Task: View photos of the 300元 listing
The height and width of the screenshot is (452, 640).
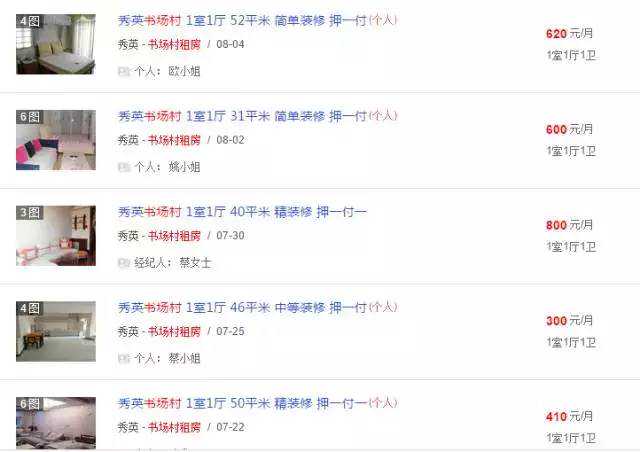Action: [56, 331]
